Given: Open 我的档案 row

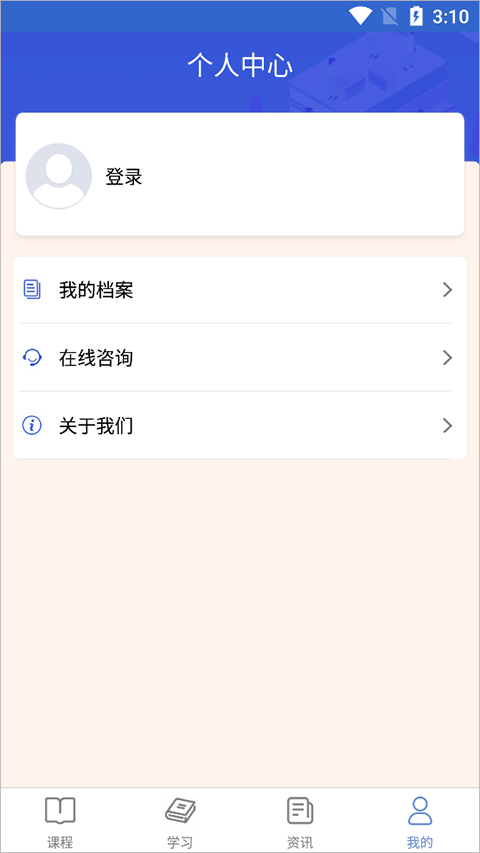Looking at the screenshot, I should (239, 290).
